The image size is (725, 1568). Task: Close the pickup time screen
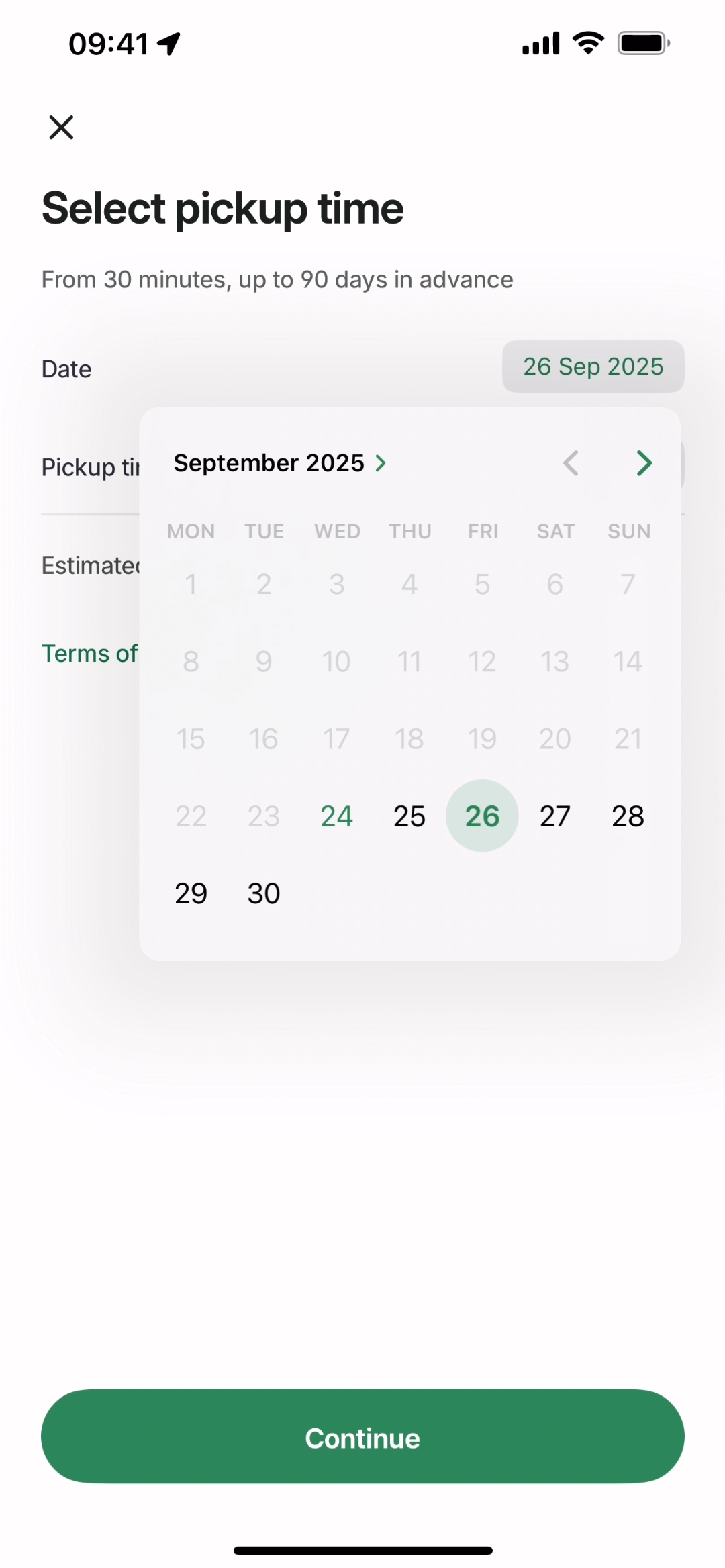pyautogui.click(x=61, y=127)
